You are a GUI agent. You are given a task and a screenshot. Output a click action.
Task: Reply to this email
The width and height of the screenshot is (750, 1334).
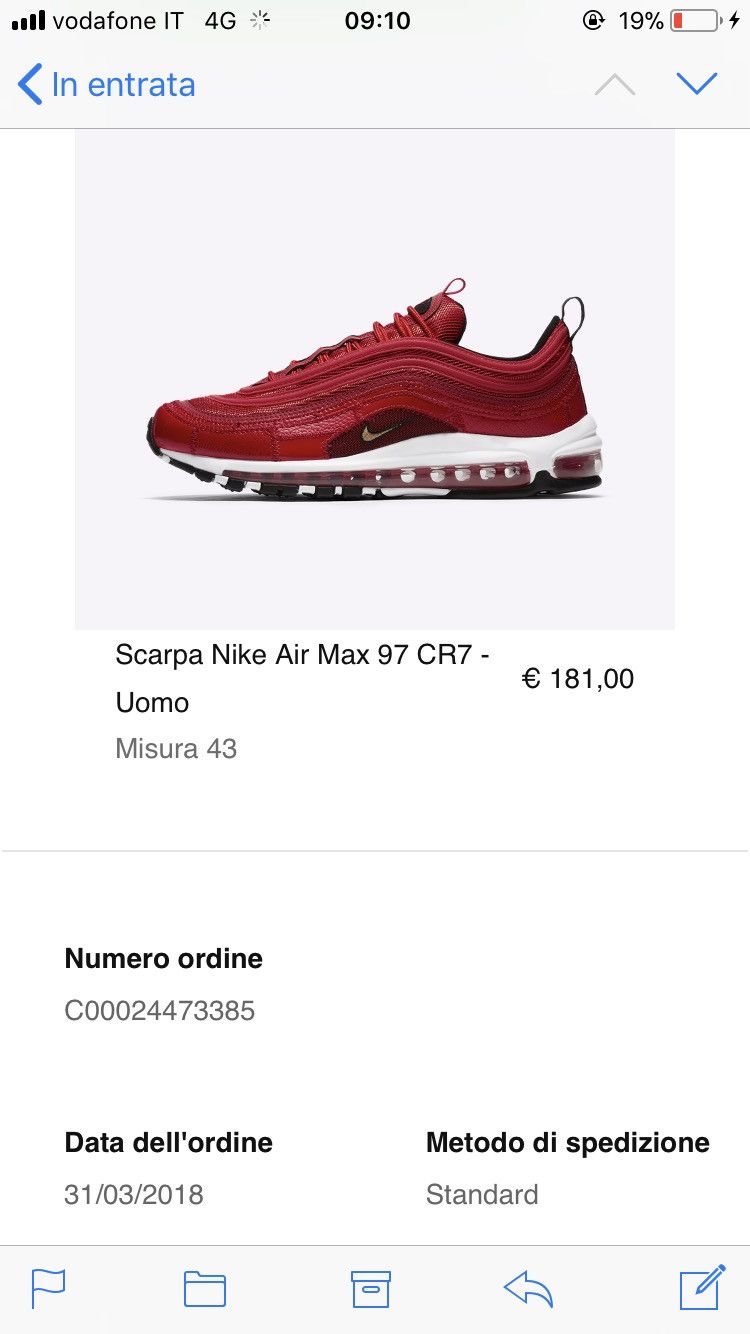528,1290
